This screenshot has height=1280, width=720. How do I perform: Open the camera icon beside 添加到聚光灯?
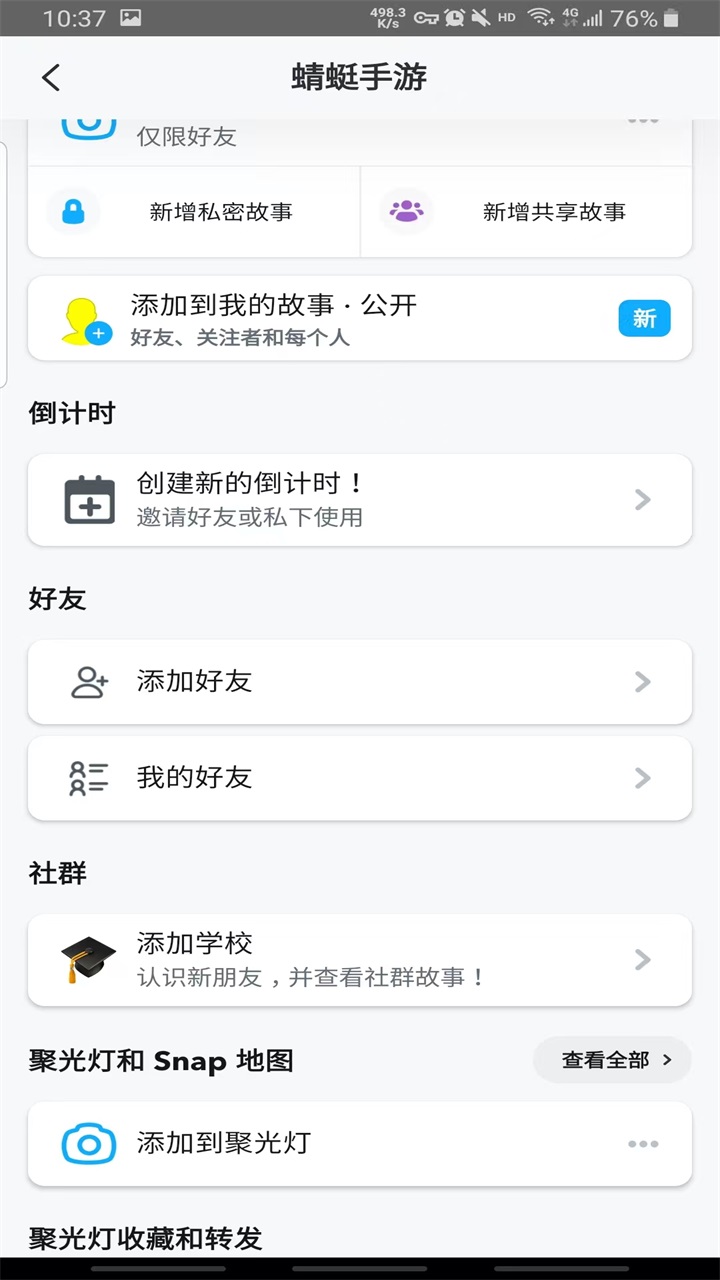[x=89, y=1144]
